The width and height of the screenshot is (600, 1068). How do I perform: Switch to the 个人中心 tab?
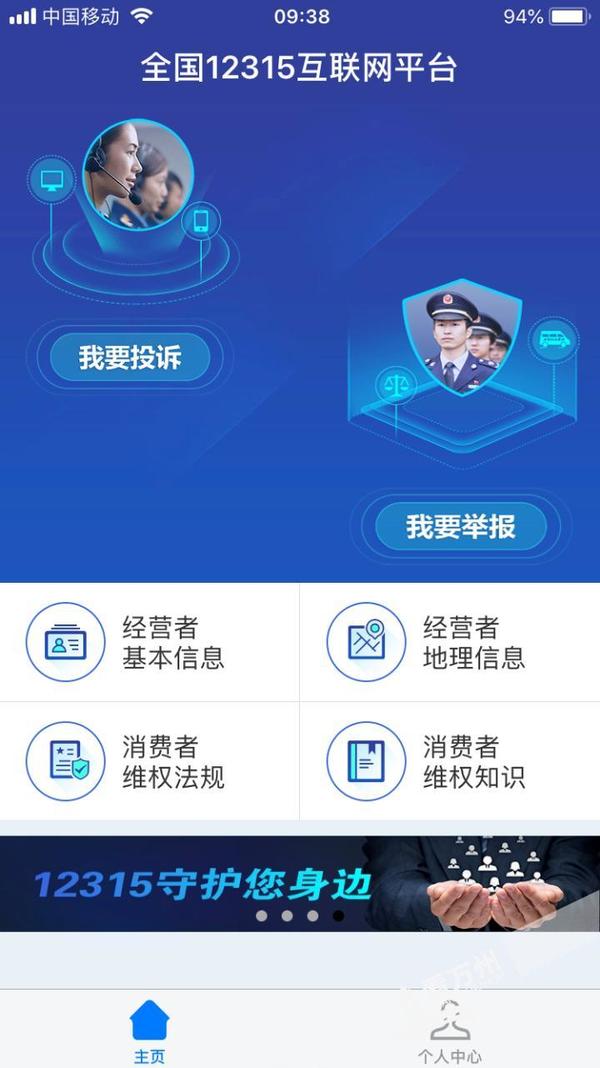tap(450, 1030)
